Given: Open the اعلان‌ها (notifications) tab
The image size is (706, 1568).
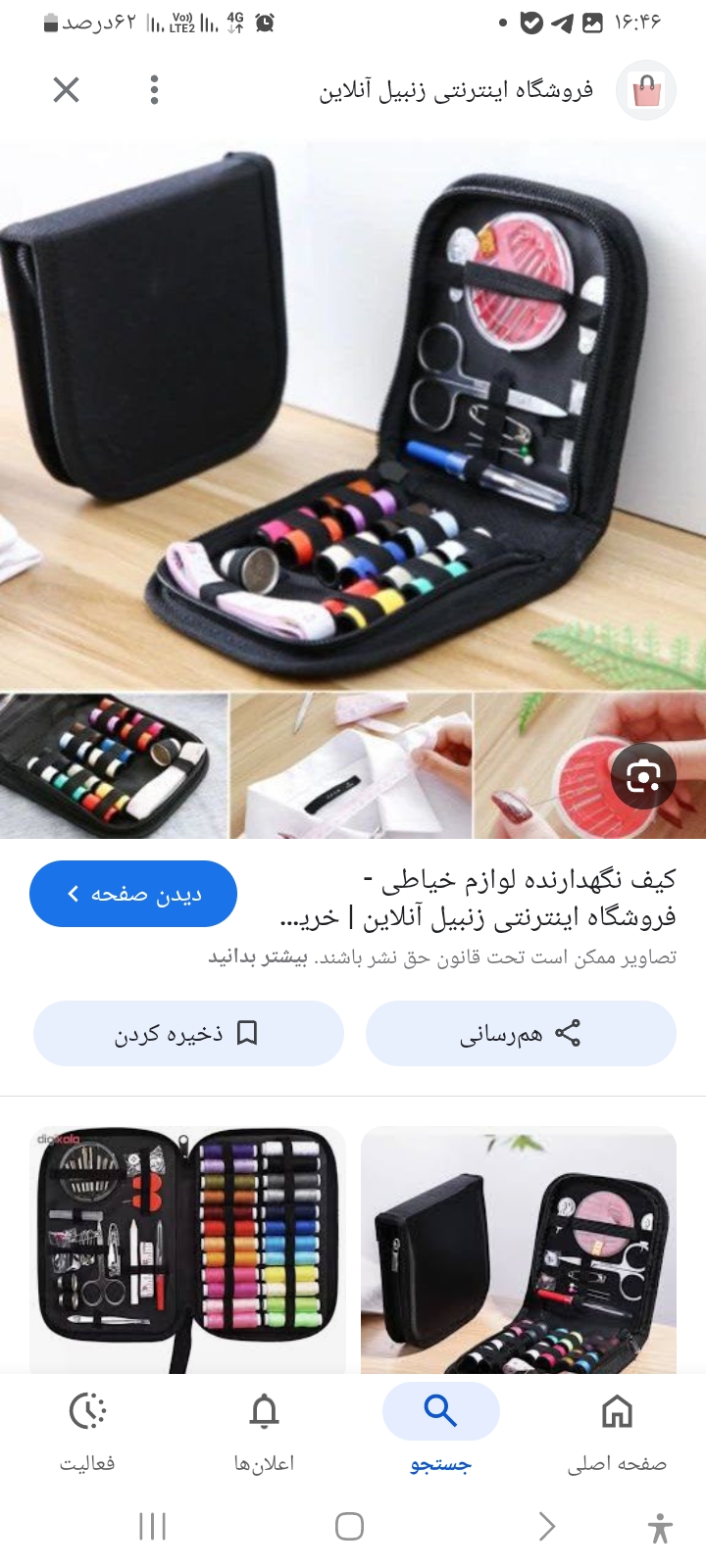Looking at the screenshot, I should tap(264, 1431).
